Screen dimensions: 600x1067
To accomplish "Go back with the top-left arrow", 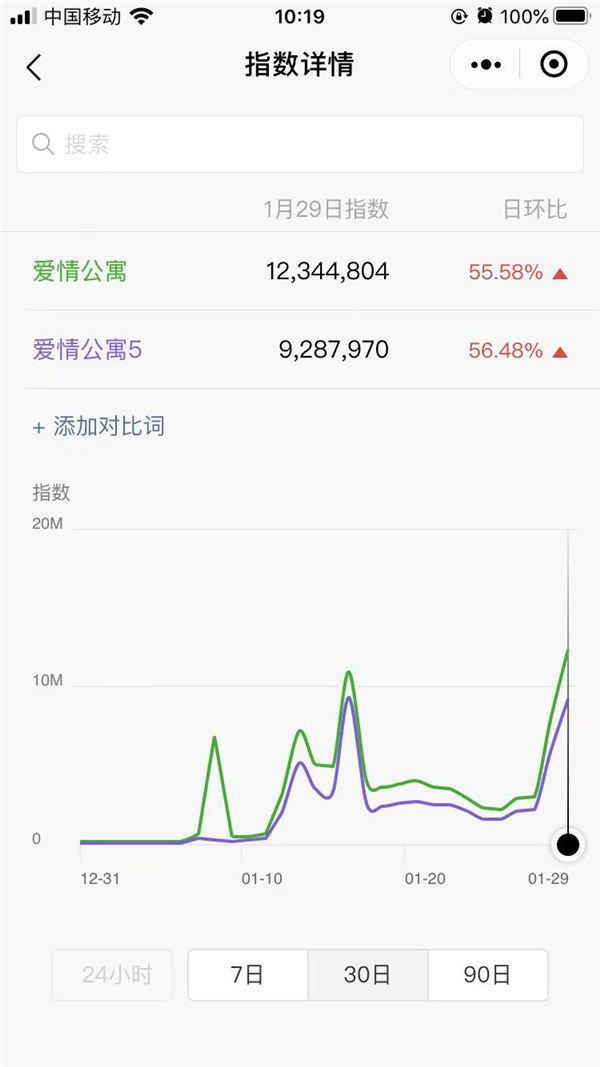I will click(34, 67).
